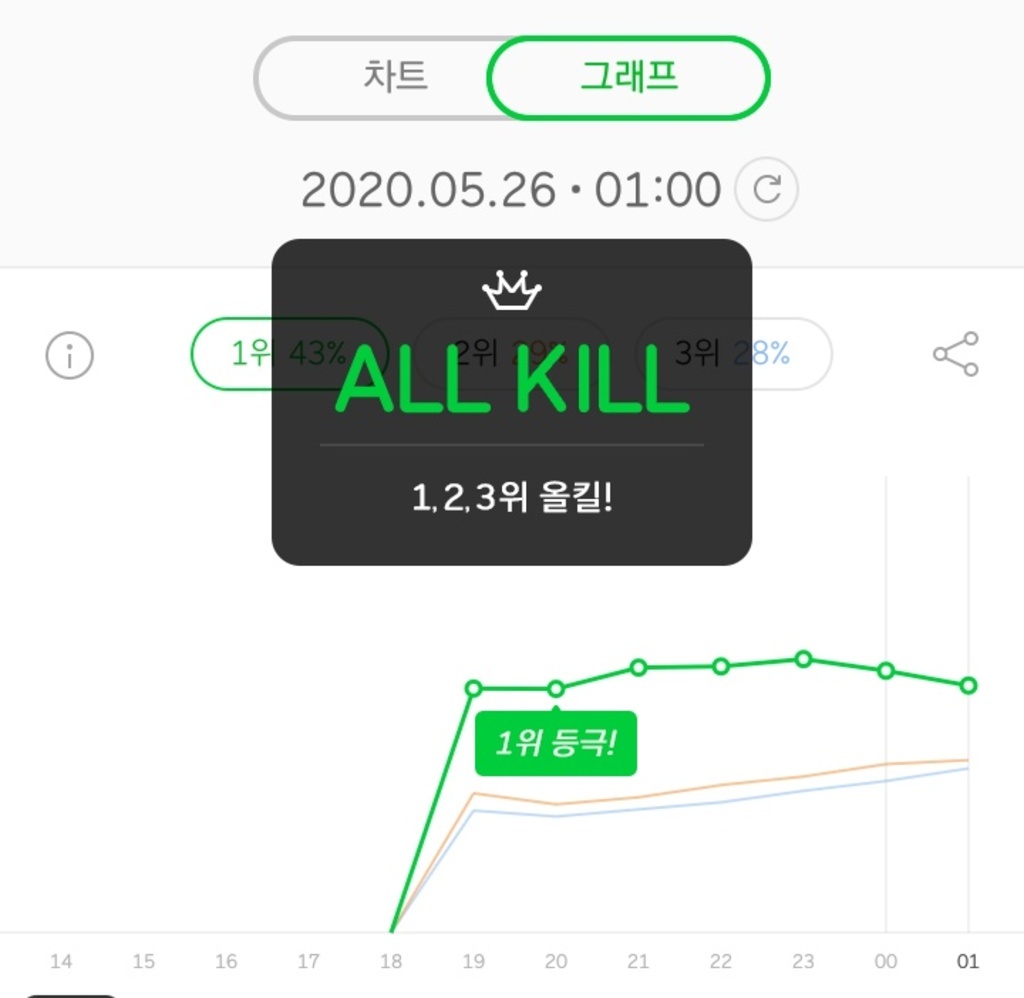Switch to the 차트 tab
The image size is (1024, 998).
[394, 78]
